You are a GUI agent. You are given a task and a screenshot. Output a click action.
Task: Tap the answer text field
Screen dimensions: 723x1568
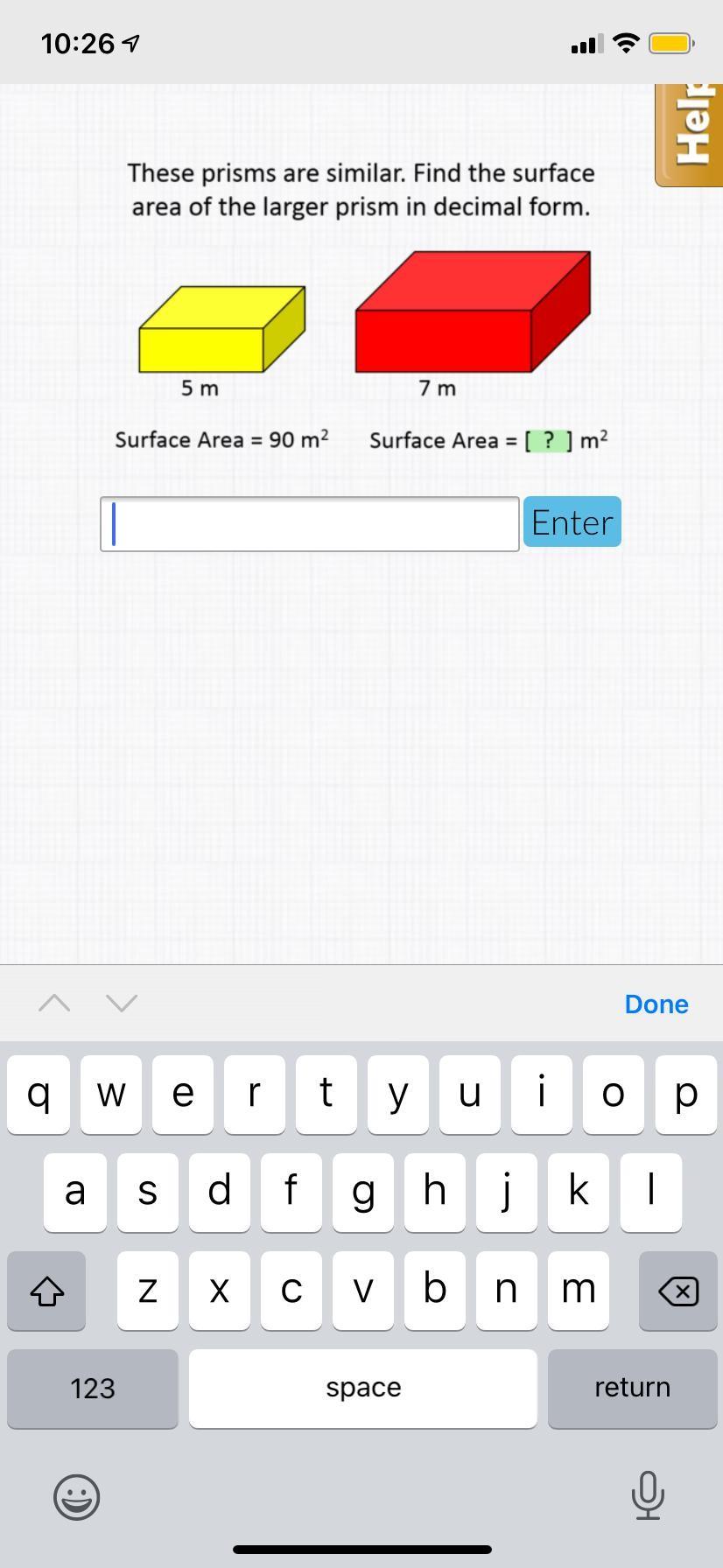[310, 524]
